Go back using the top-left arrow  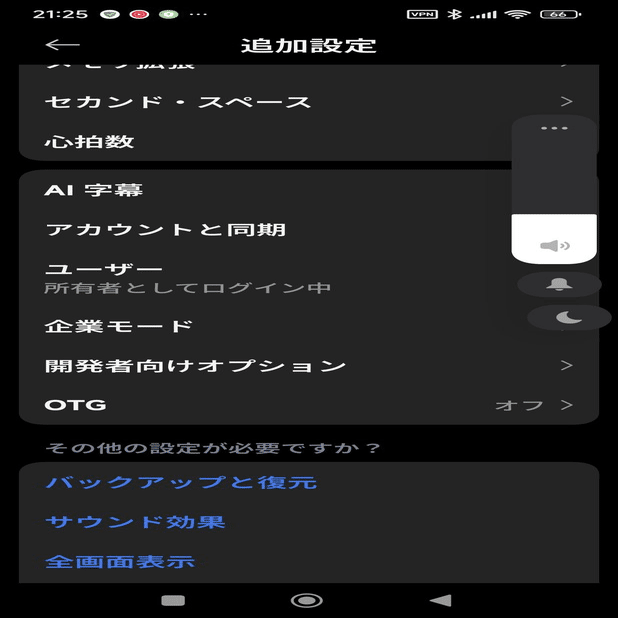(x=62, y=45)
